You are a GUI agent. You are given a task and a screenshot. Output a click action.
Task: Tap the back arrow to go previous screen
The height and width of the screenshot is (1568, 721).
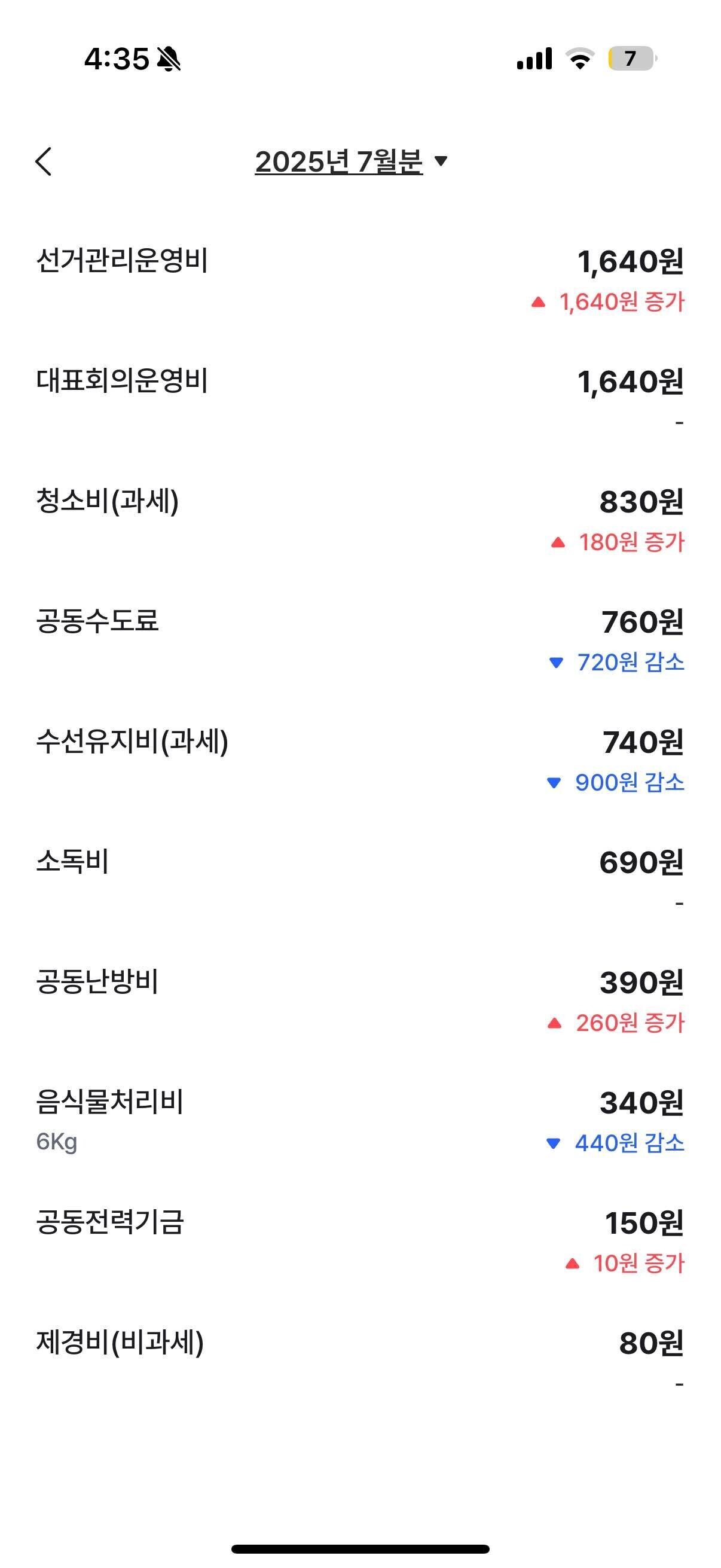[x=44, y=163]
